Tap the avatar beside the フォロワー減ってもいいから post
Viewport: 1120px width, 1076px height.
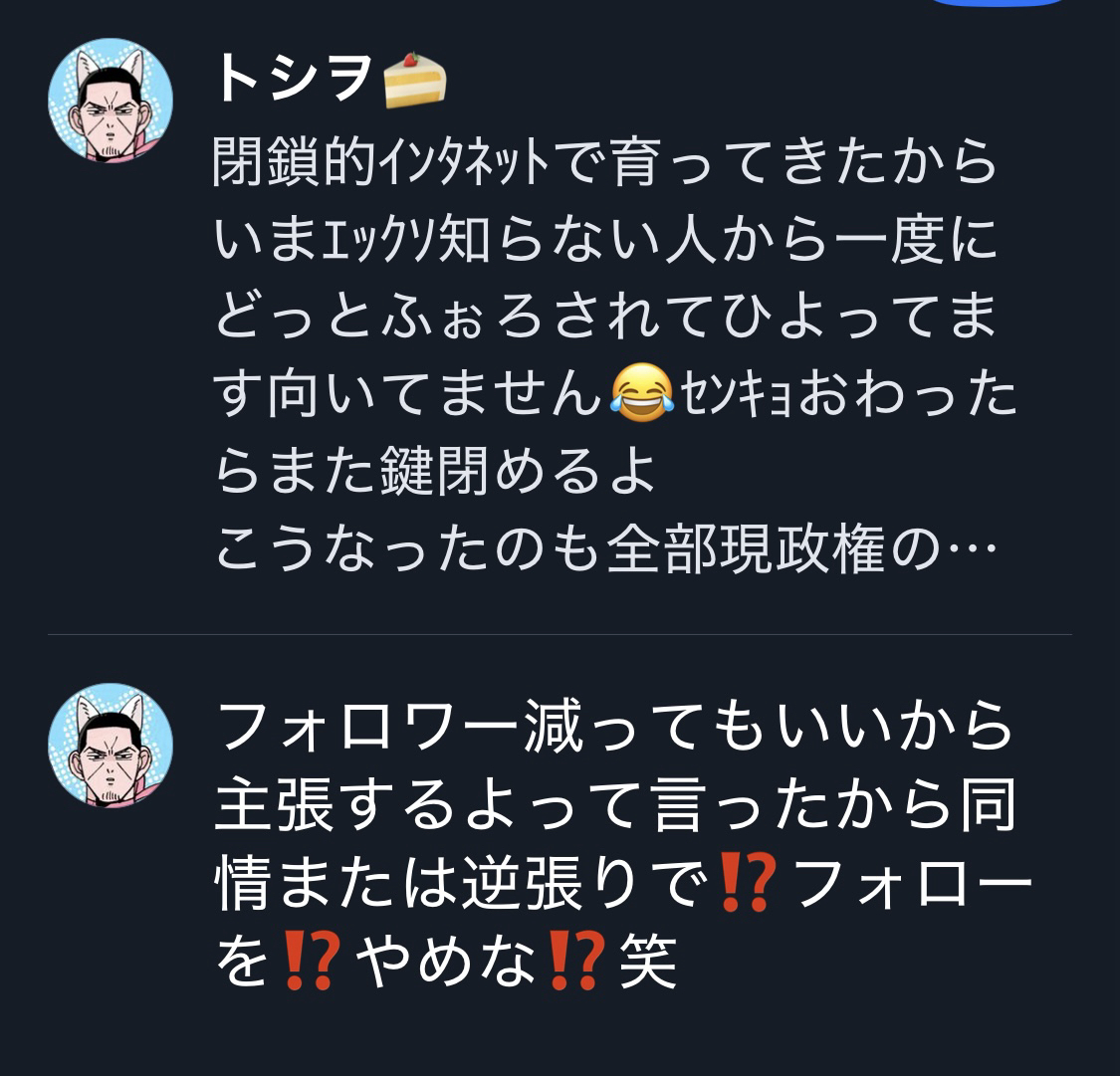coord(111,746)
